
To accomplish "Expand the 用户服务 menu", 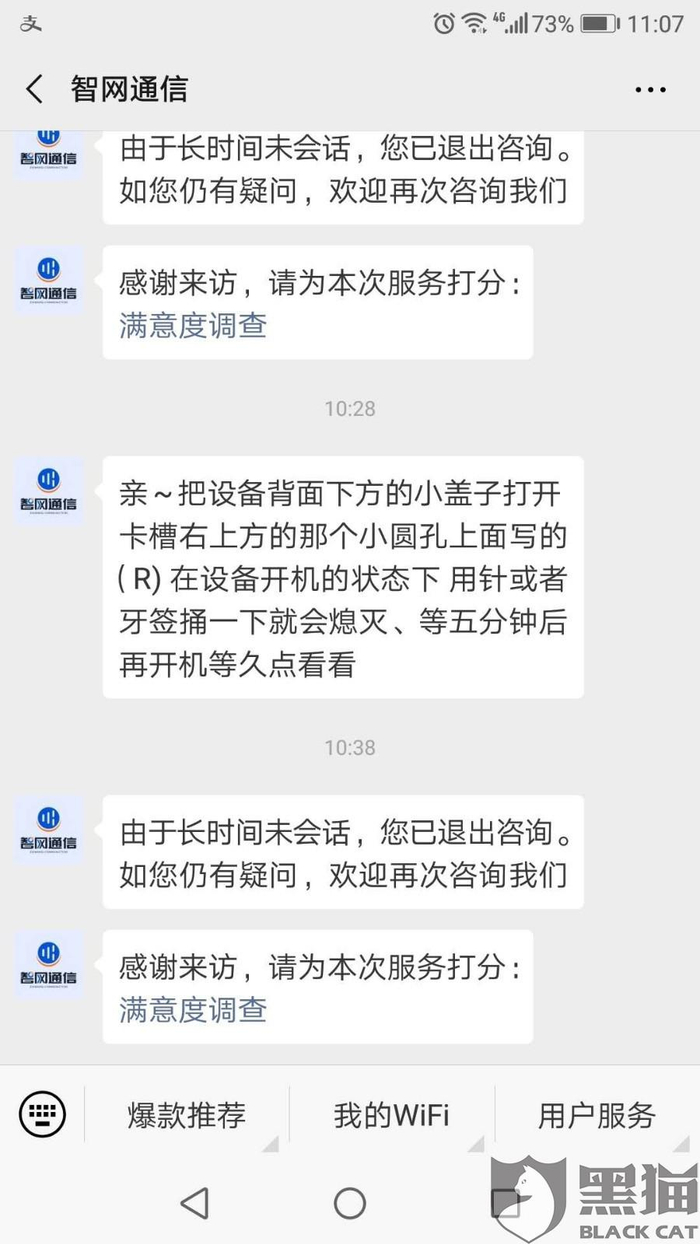I will tap(596, 1114).
